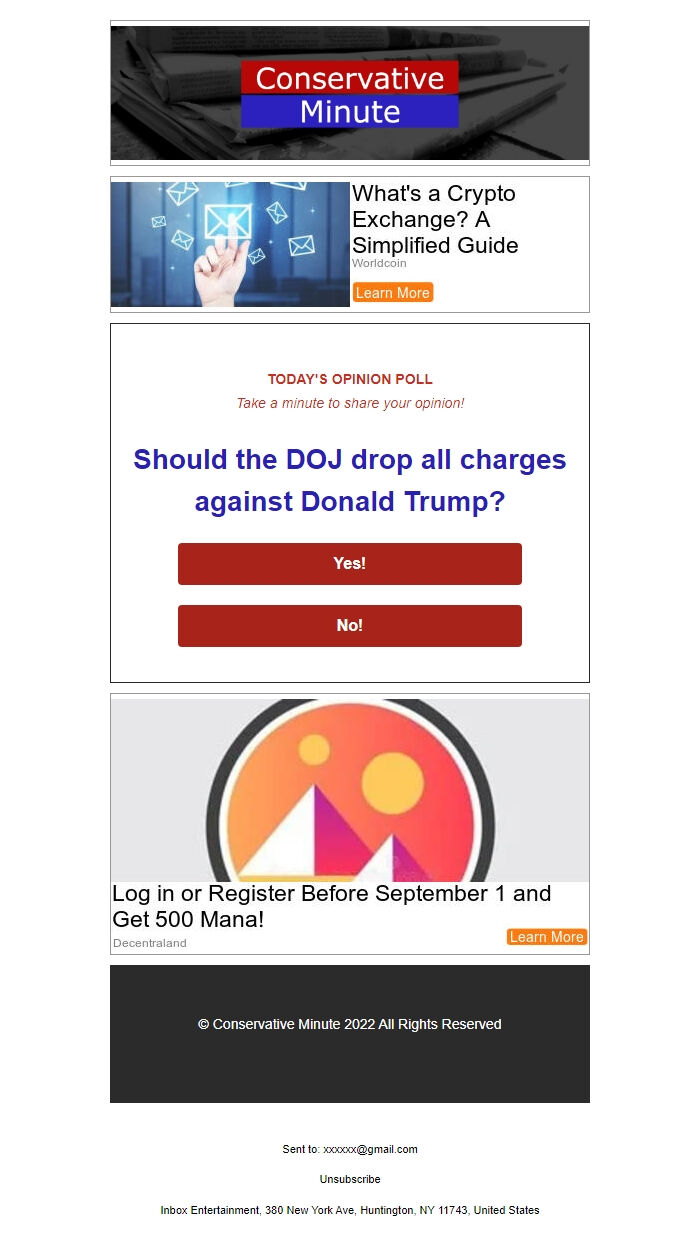Screen dimensions: 700x1256
Task: Unsubscribe from this newsletter
Action: coord(350,1180)
